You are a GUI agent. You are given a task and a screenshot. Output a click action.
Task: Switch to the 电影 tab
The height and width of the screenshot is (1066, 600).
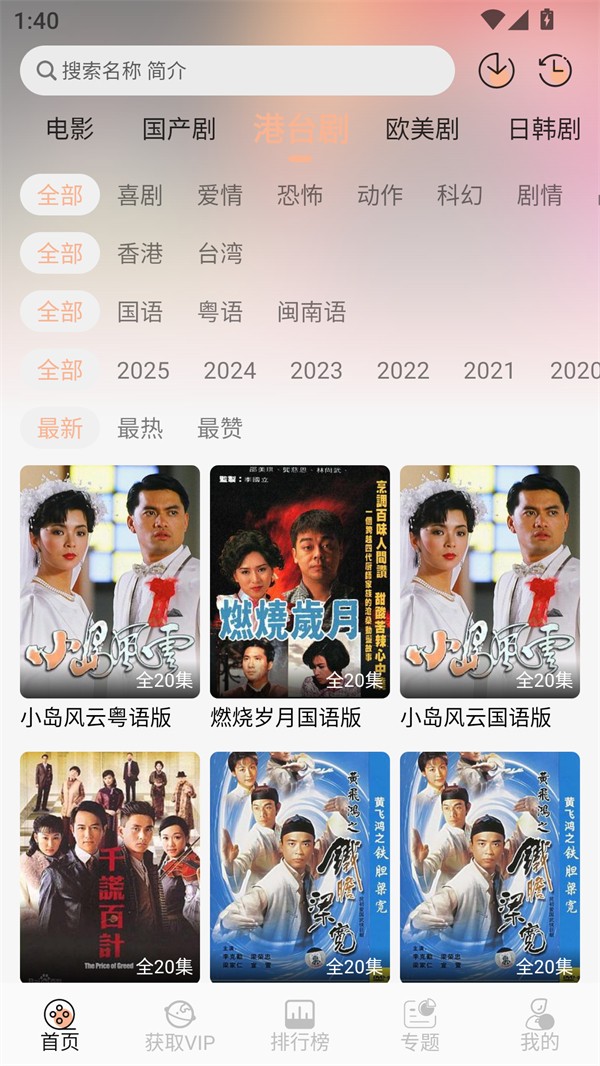click(x=70, y=129)
